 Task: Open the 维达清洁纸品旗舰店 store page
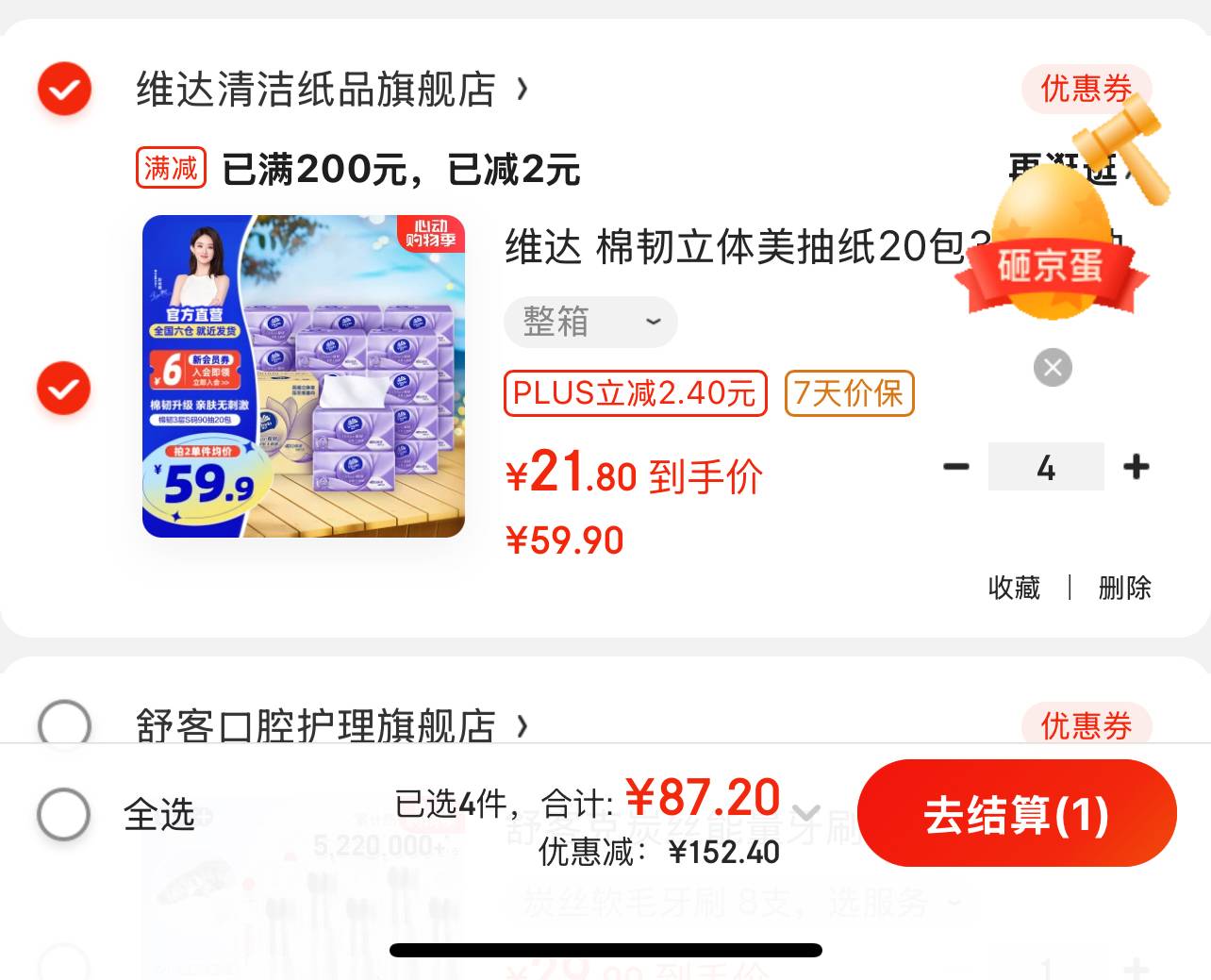(330, 91)
